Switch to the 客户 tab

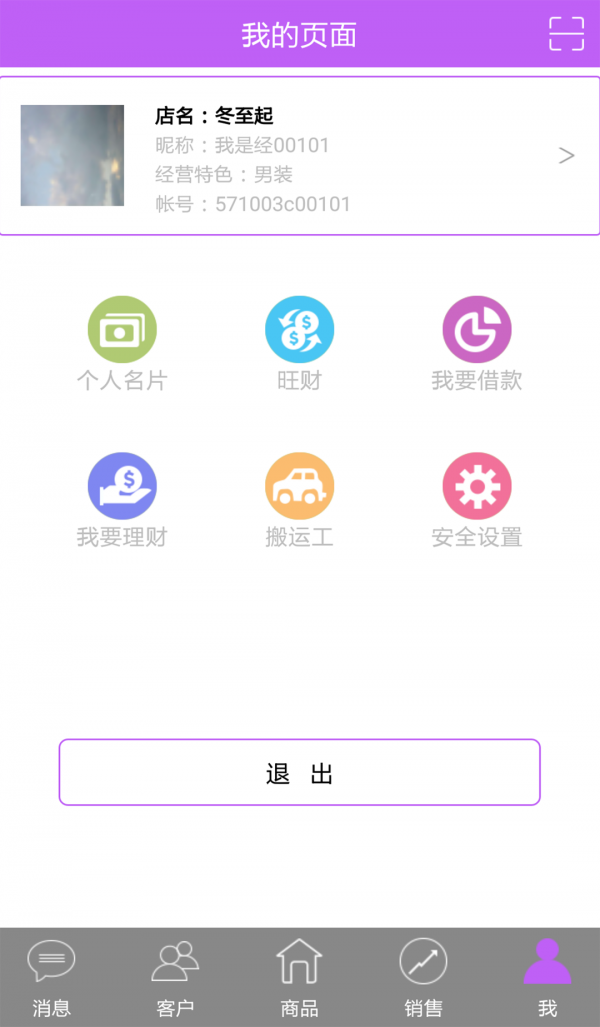[175, 977]
